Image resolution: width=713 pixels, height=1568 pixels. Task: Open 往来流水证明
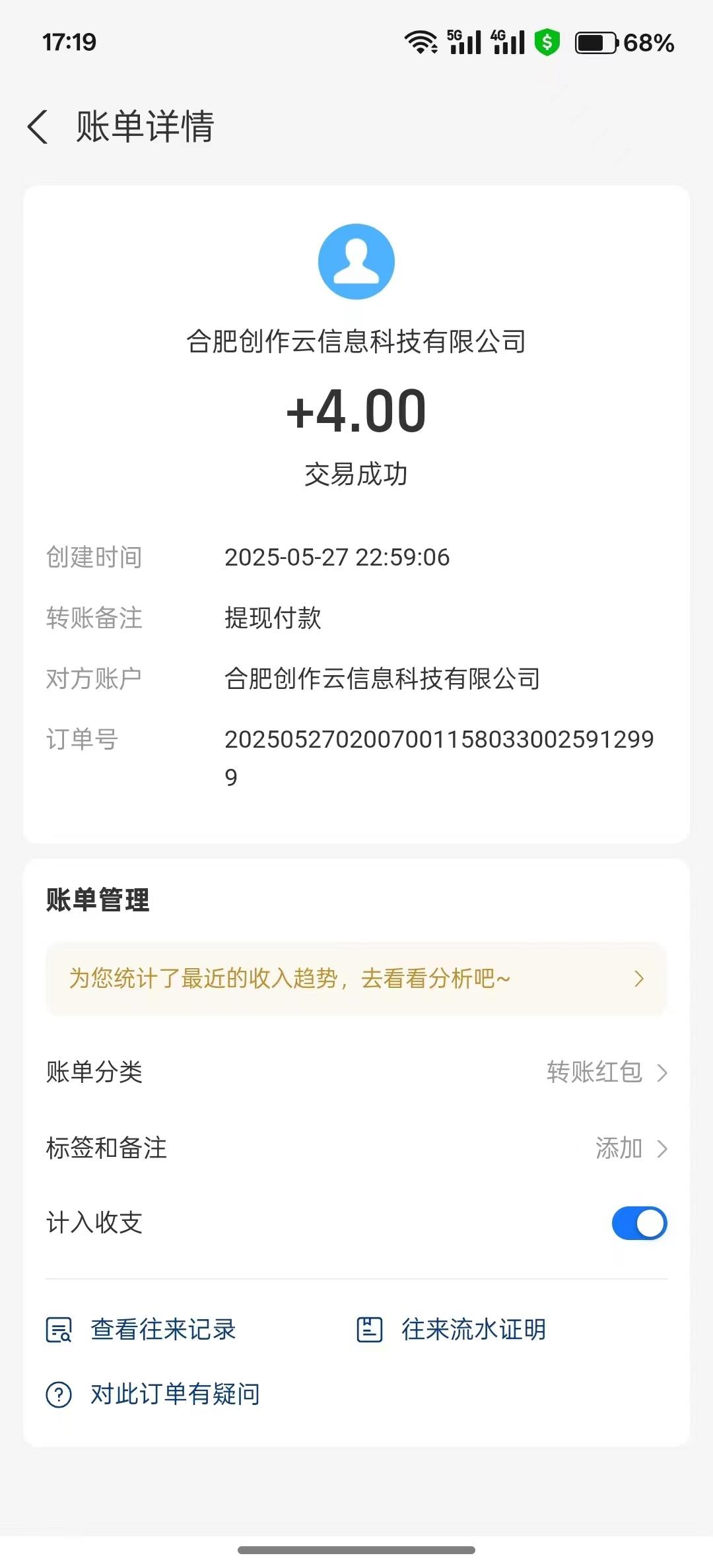(452, 1330)
